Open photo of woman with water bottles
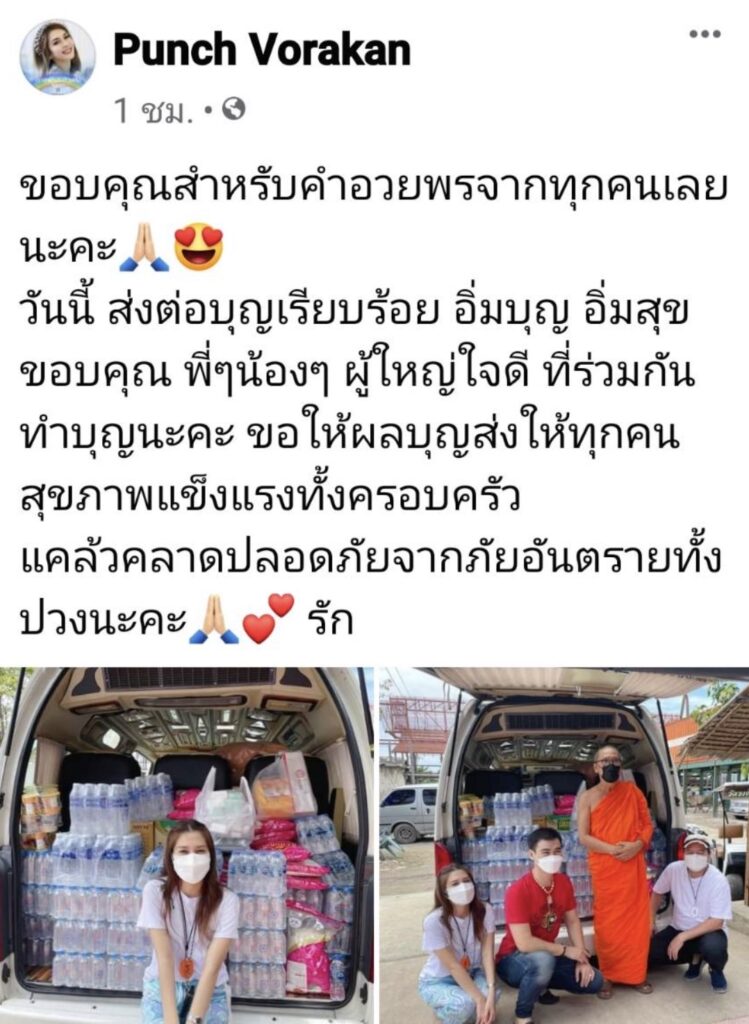 tap(186, 845)
